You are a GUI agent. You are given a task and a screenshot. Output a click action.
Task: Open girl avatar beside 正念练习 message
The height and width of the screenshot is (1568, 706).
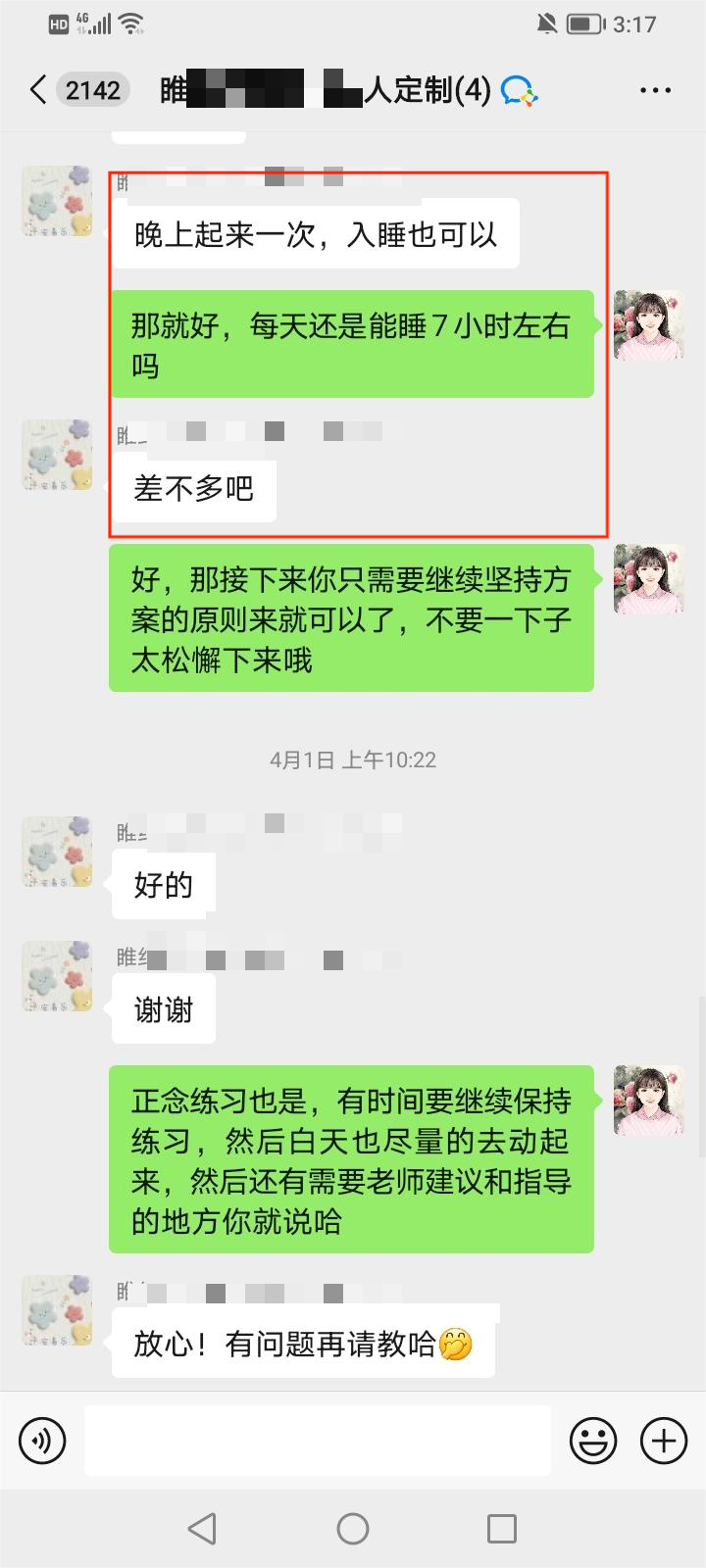point(648,1101)
